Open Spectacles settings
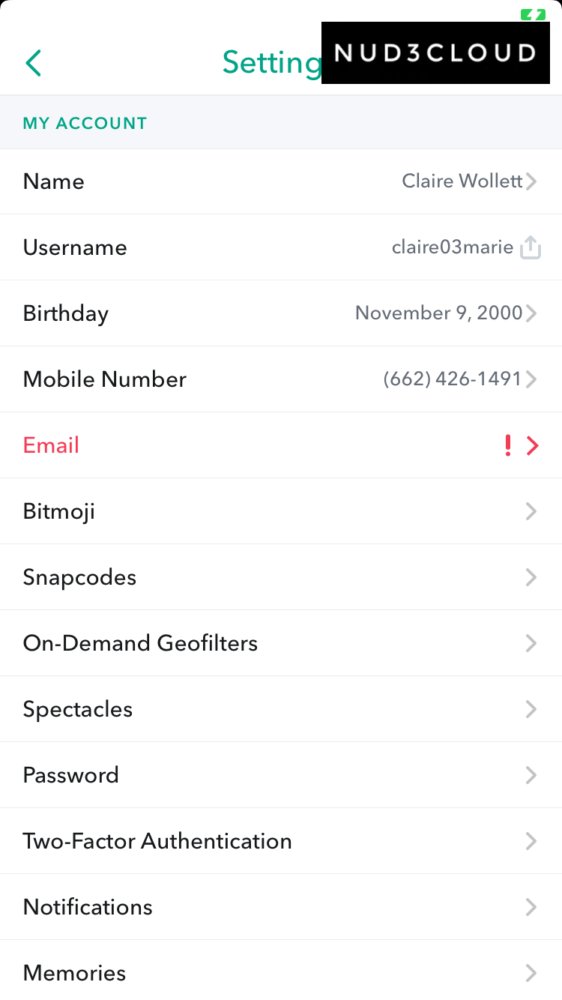The width and height of the screenshot is (562, 1000). [281, 709]
